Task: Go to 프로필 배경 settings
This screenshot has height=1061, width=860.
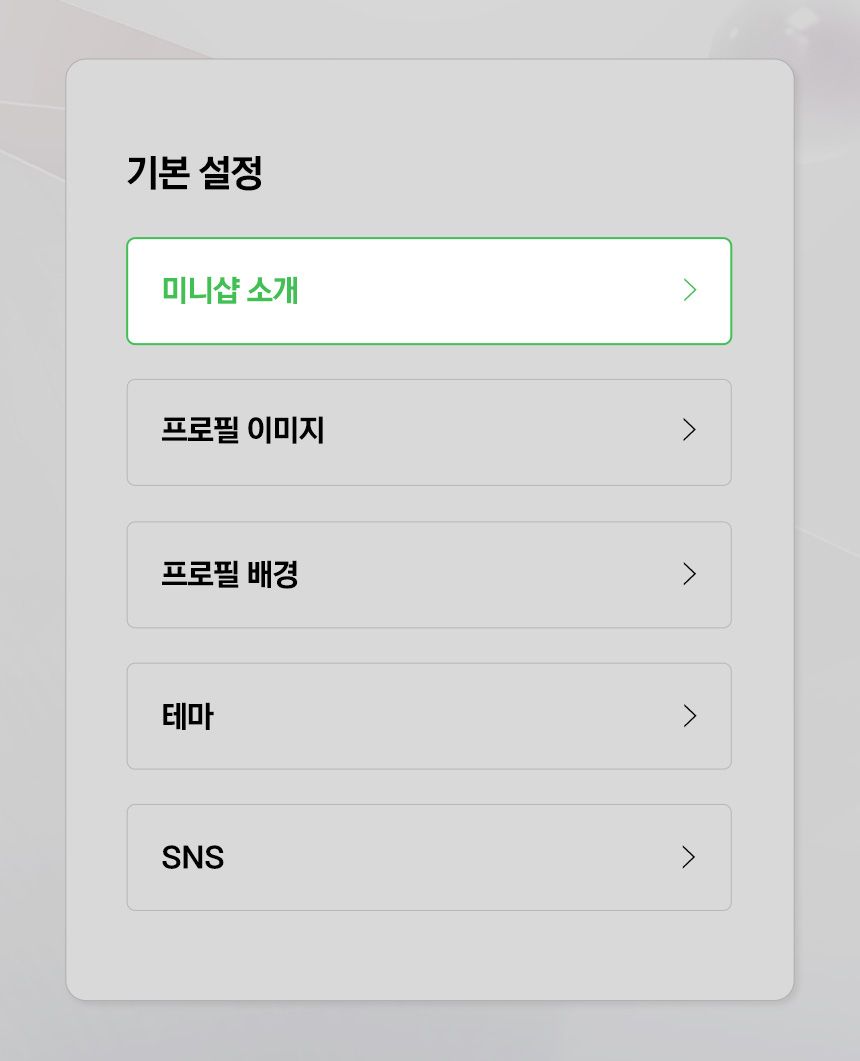Action: pyautogui.click(x=428, y=575)
